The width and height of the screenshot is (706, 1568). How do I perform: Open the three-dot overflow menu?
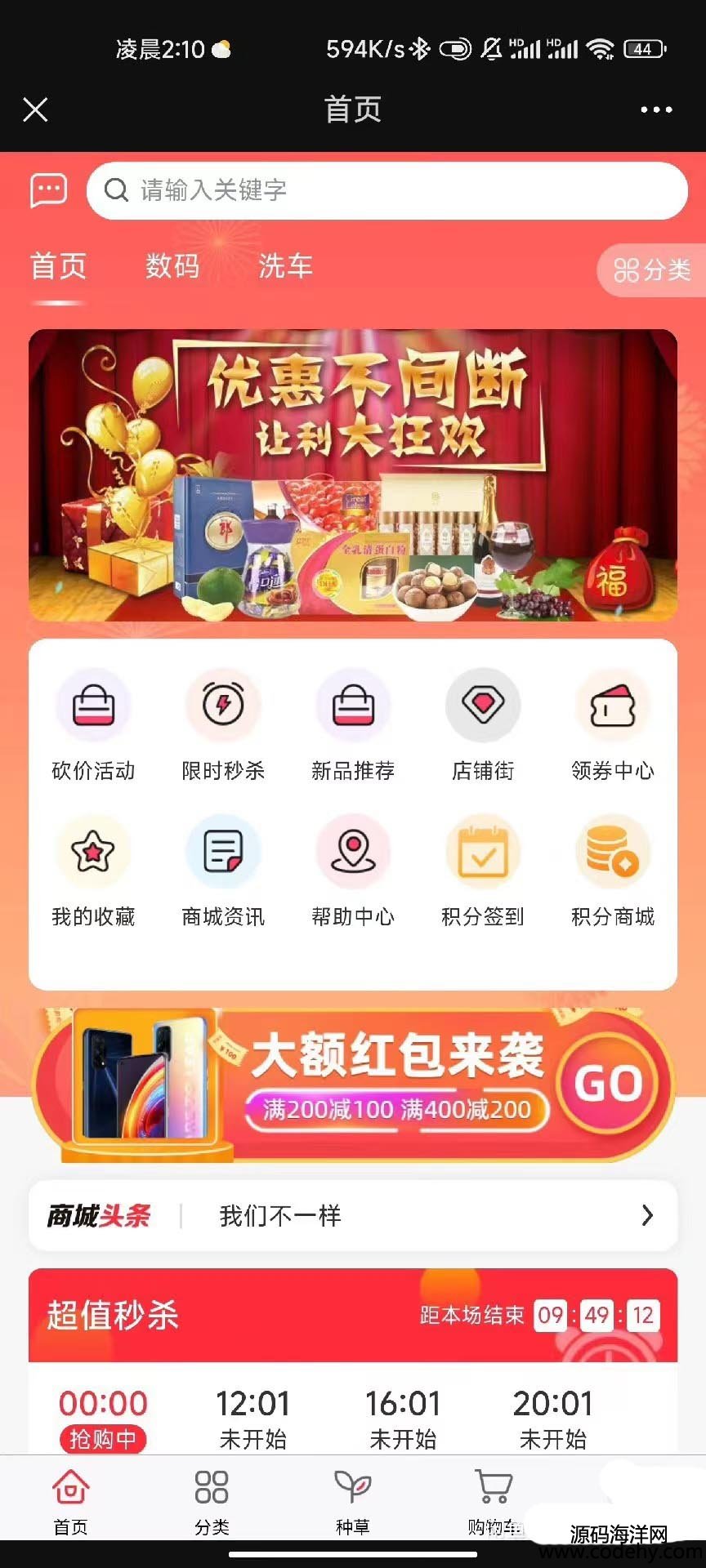(656, 109)
